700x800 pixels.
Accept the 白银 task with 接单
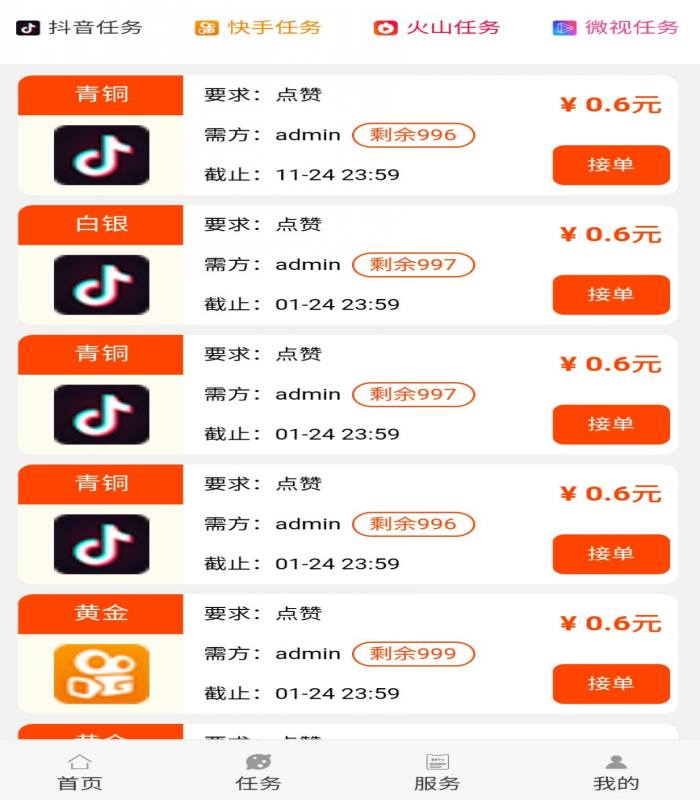pos(611,295)
